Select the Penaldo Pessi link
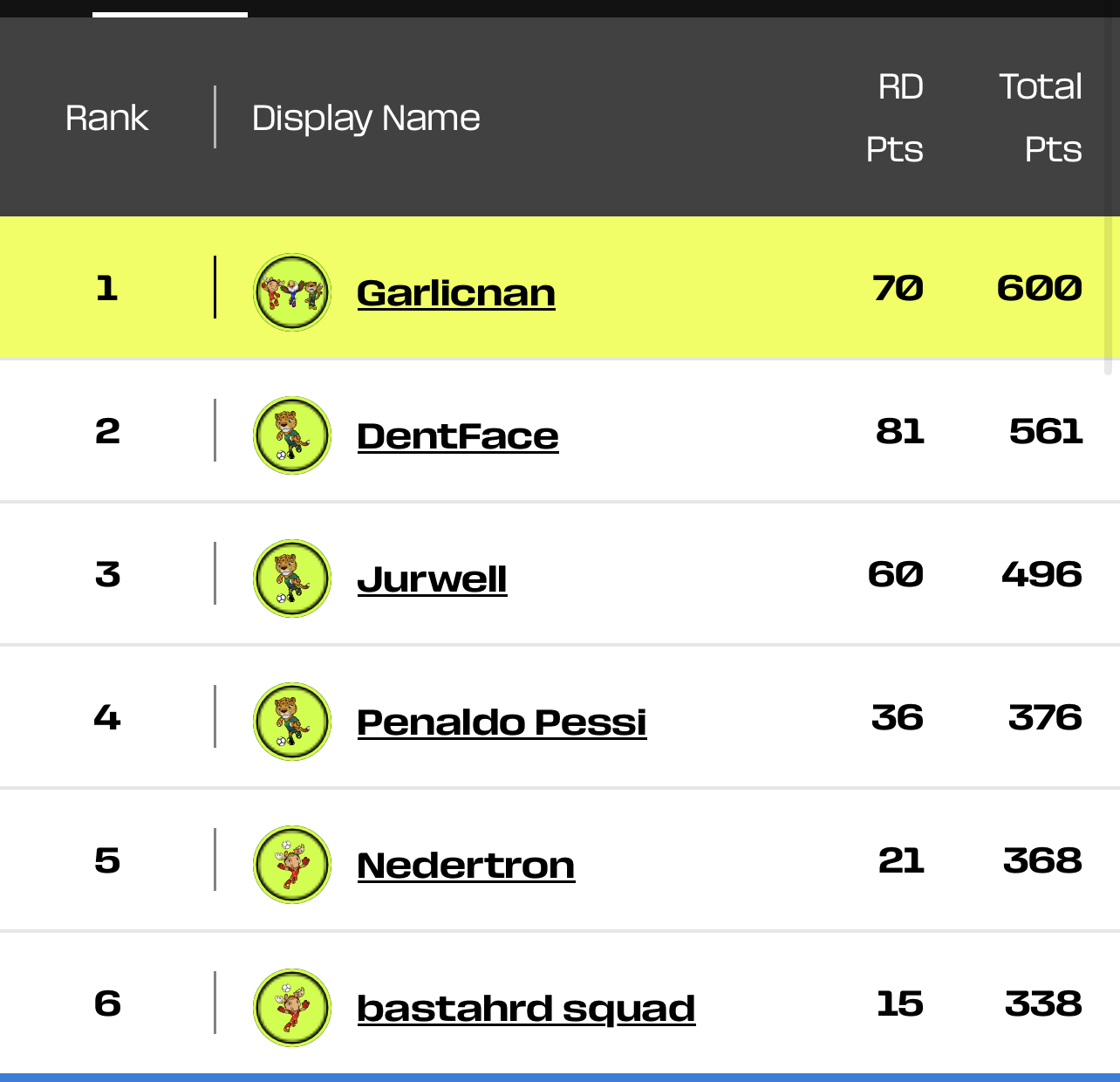Image resolution: width=1120 pixels, height=1082 pixels. coord(502,722)
